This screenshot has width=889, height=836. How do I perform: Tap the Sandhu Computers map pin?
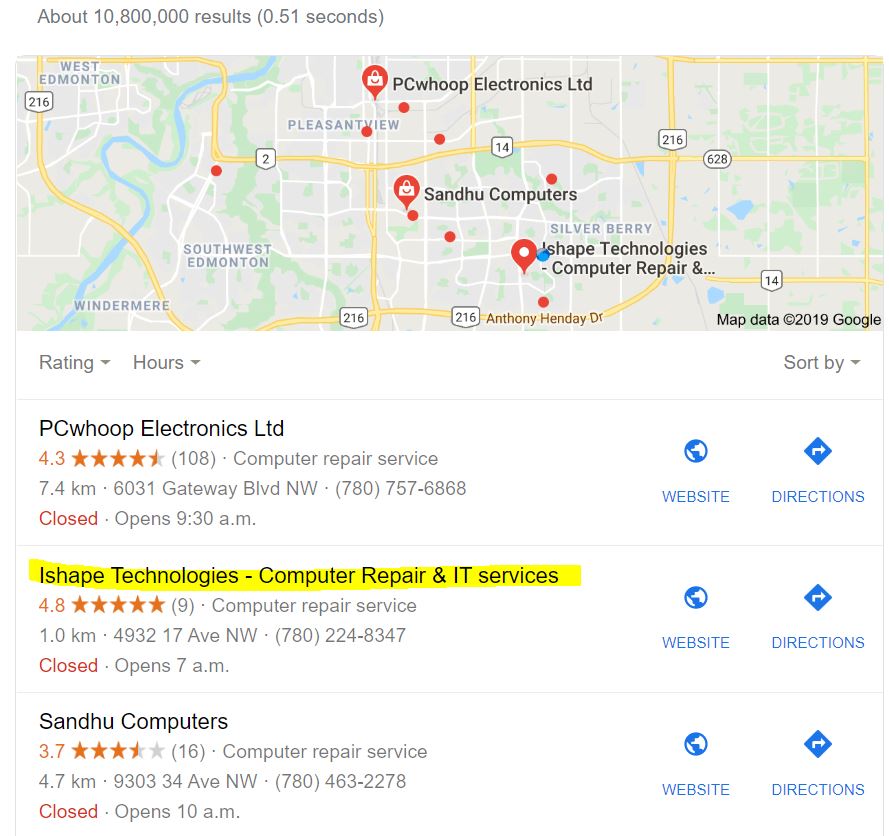click(x=406, y=189)
